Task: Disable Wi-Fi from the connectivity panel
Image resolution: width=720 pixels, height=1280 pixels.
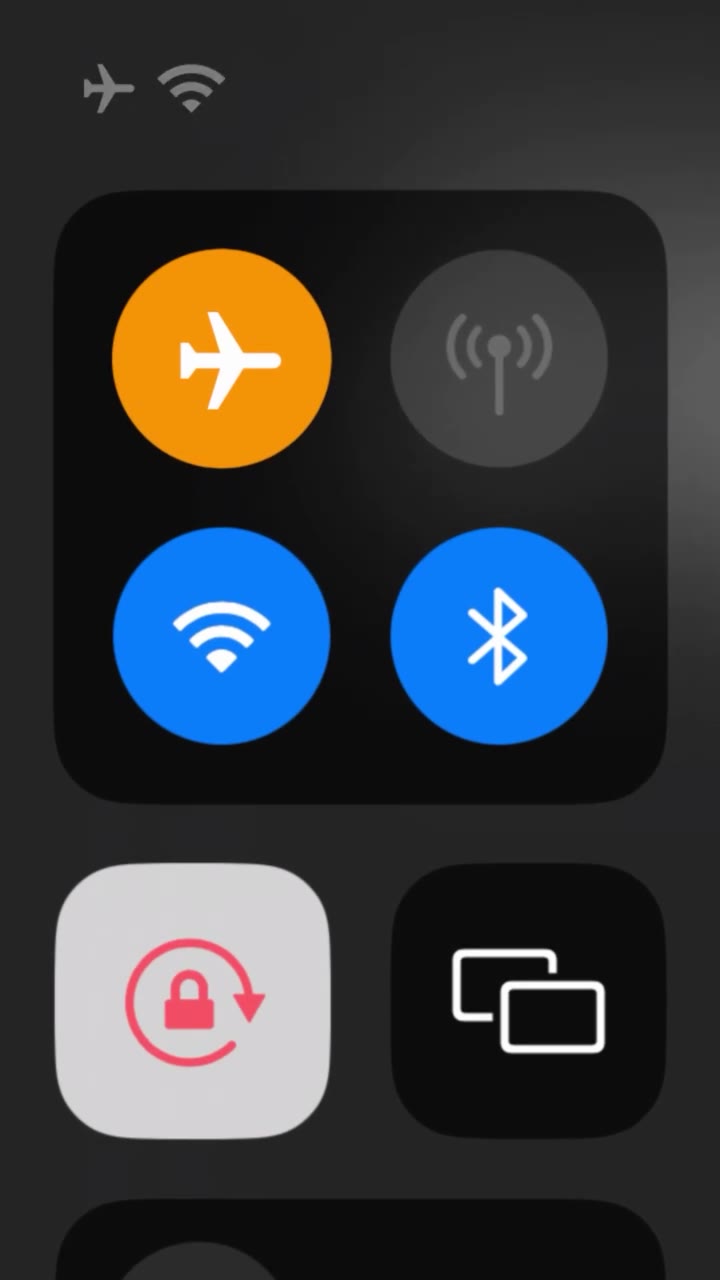Action: click(221, 636)
